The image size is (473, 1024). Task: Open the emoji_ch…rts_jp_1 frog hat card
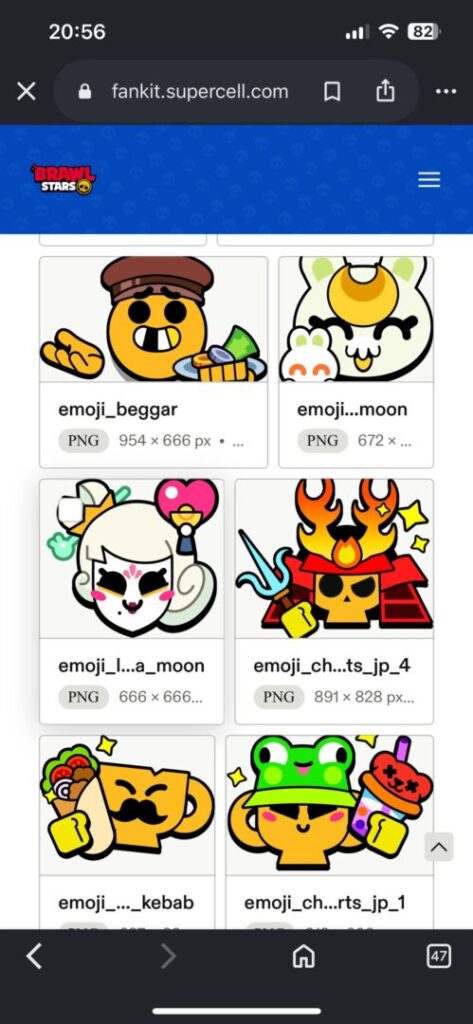tap(330, 832)
